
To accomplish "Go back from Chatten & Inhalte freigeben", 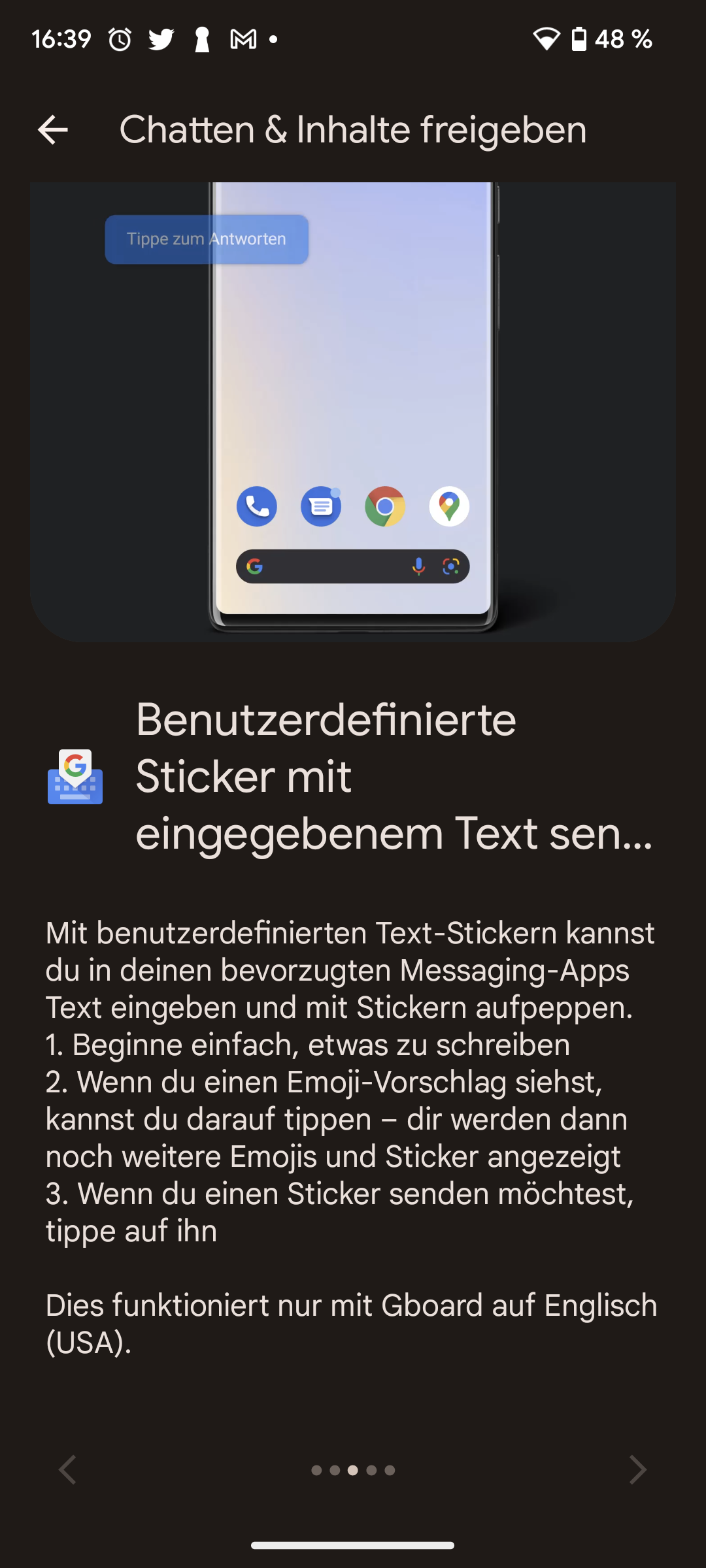I will point(53,130).
